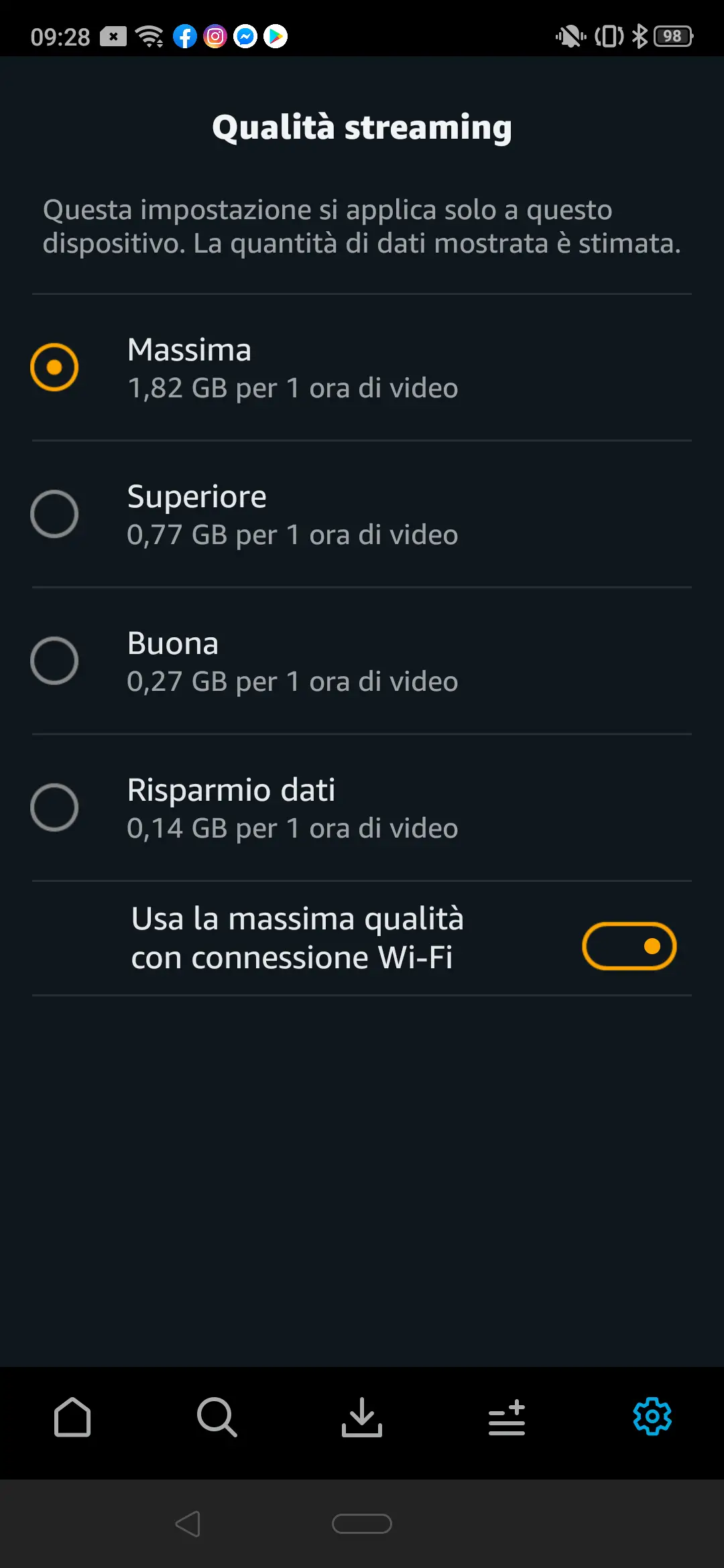Image resolution: width=724 pixels, height=1568 pixels.
Task: Toggle max quality on Wi-Fi switch
Action: 629,946
